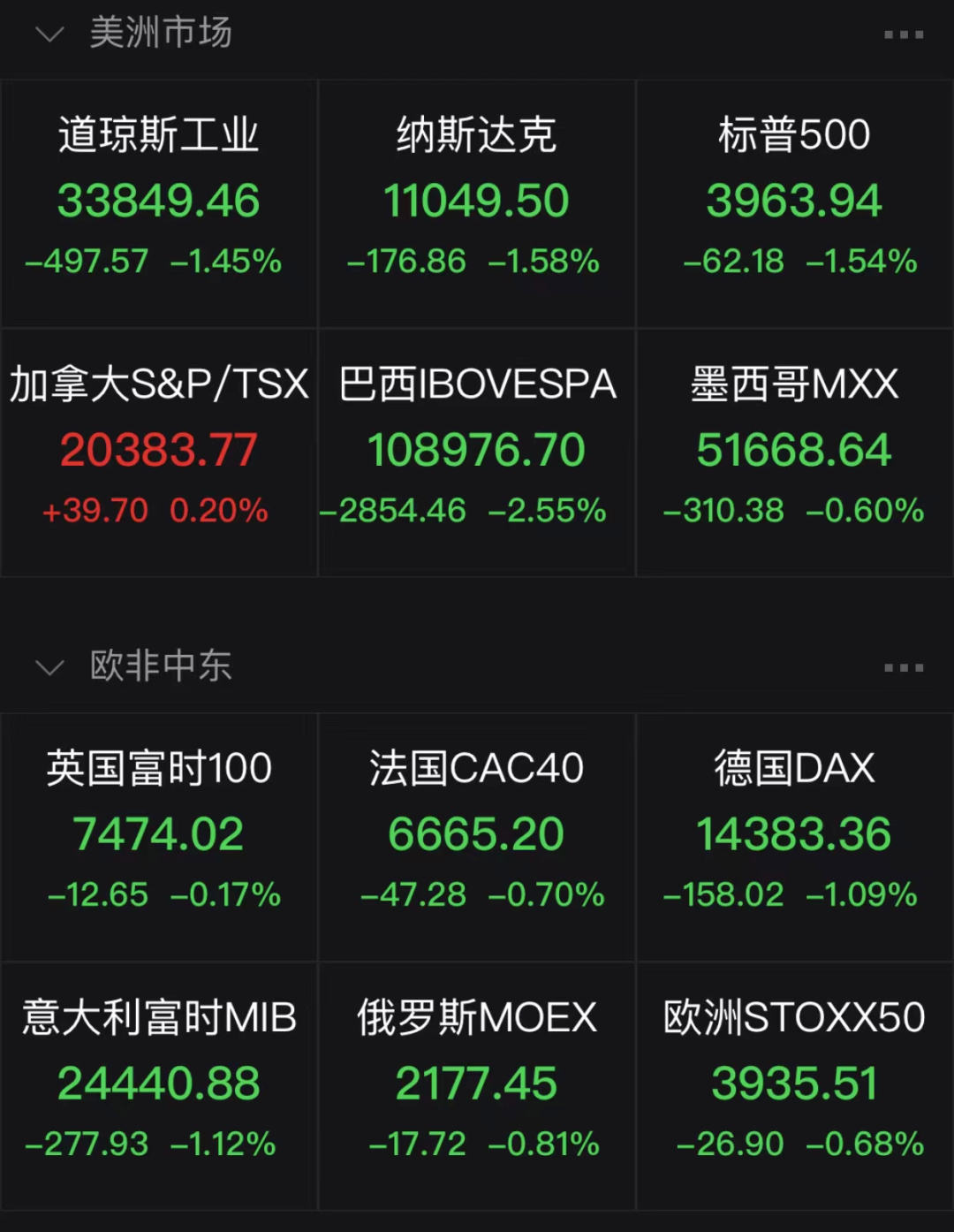The image size is (954, 1232).
Task: Open the 纳斯达克 index details
Action: pyautogui.click(x=477, y=199)
